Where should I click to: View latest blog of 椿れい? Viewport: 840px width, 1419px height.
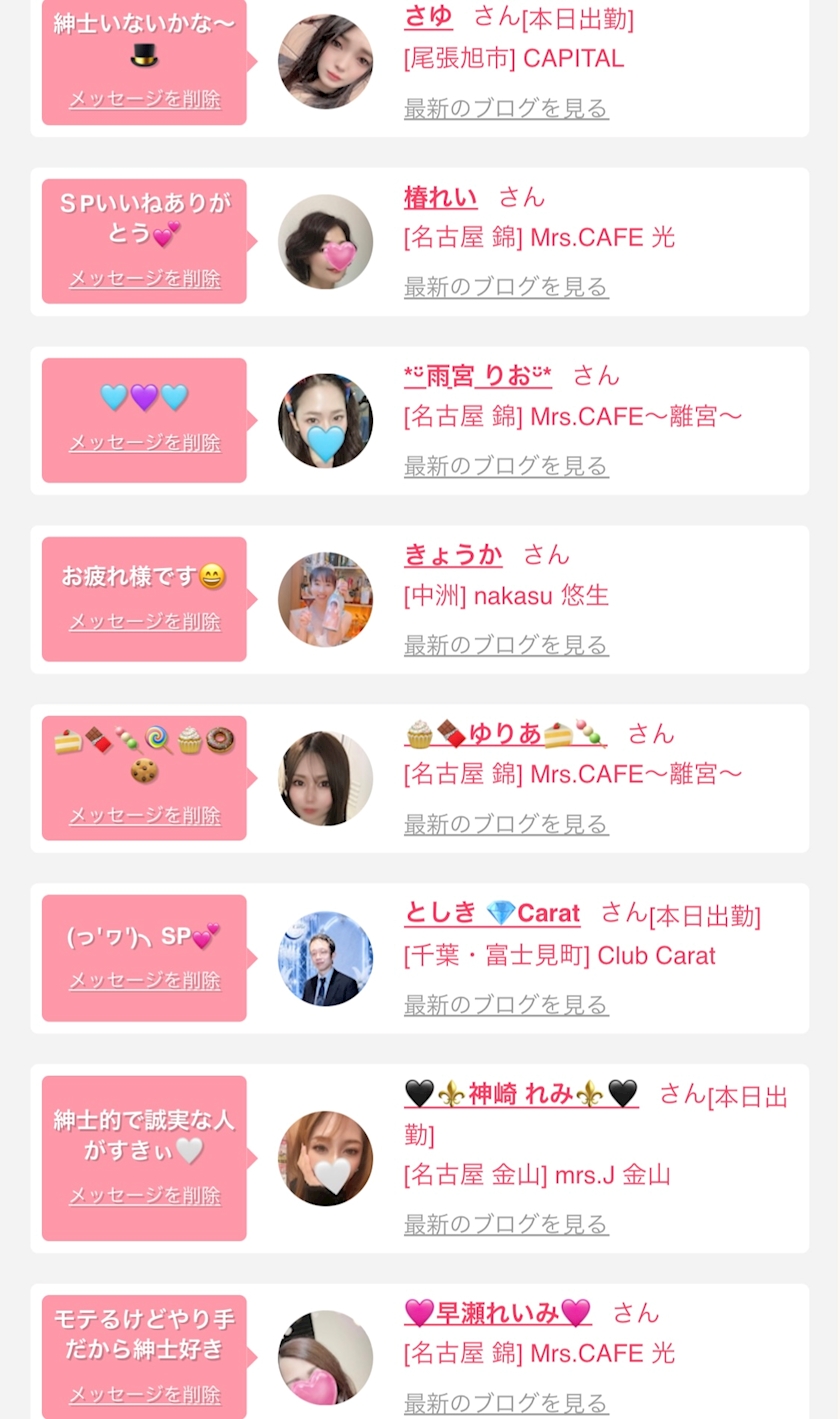coord(506,287)
